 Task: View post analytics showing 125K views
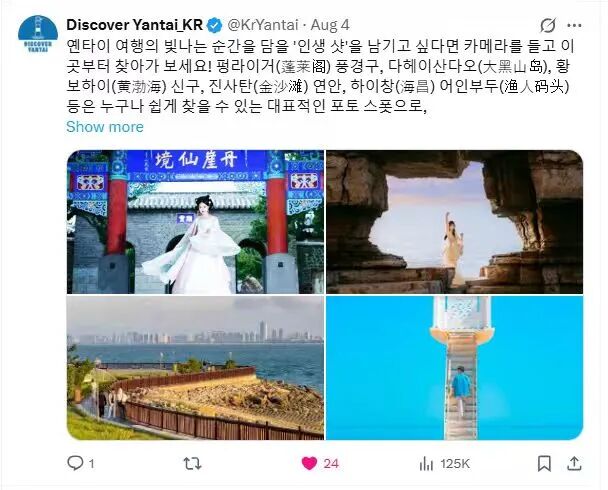444,464
